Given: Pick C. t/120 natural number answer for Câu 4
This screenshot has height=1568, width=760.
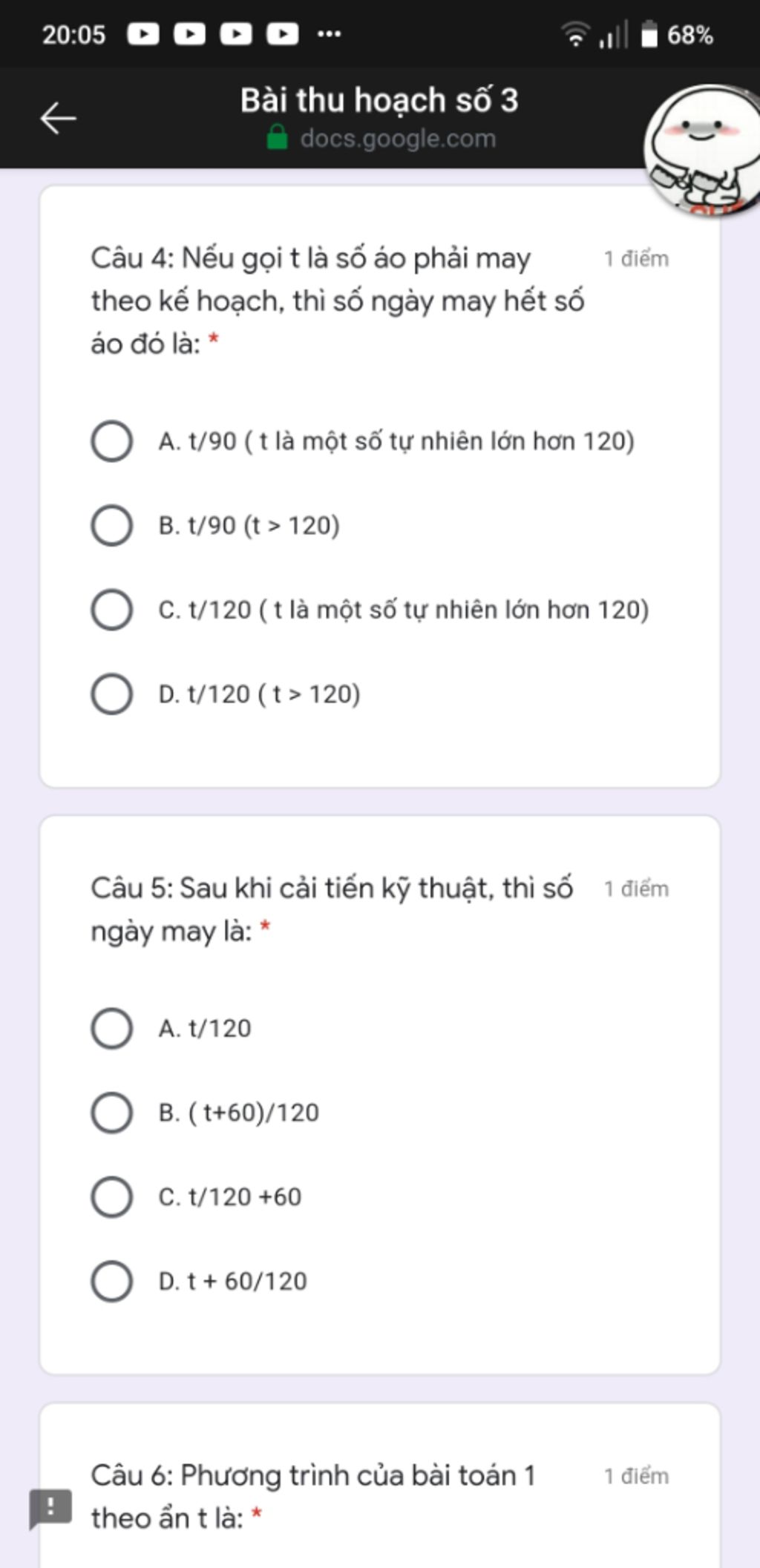Looking at the screenshot, I should coord(112,610).
